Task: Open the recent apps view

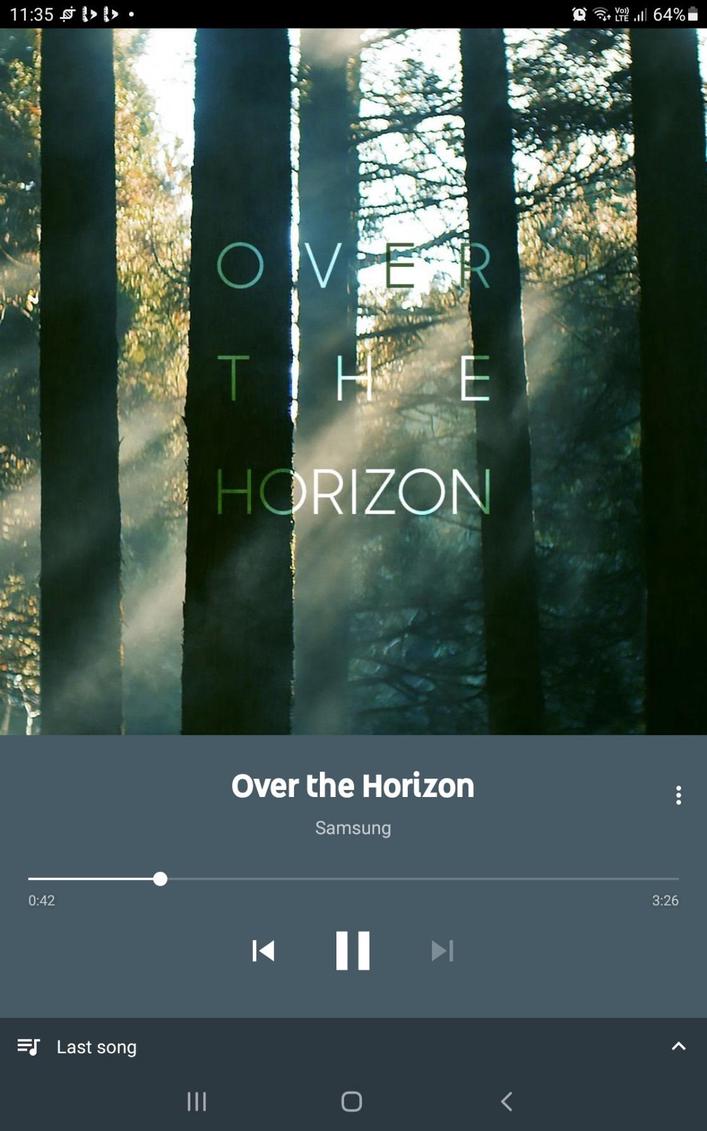Action: (197, 1101)
